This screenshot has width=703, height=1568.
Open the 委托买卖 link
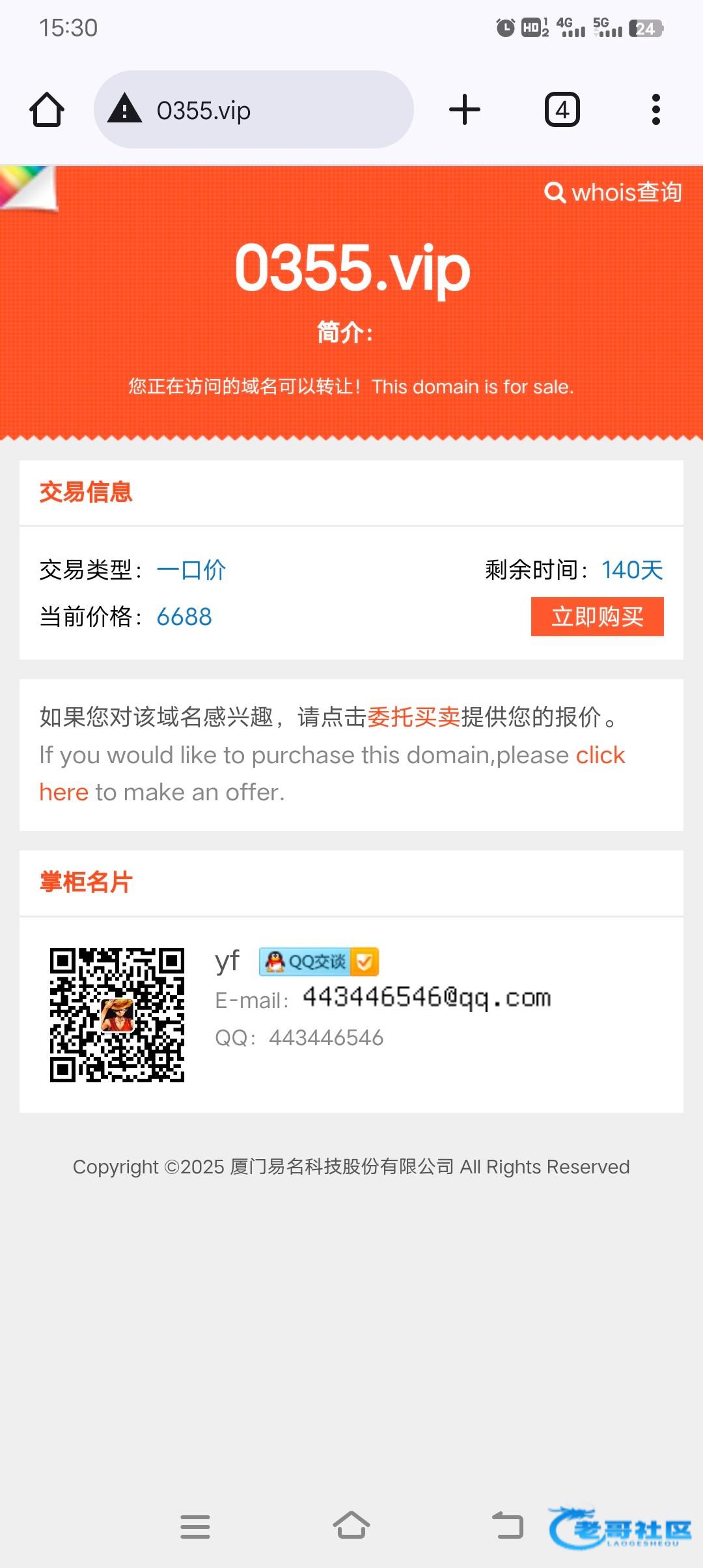tap(413, 717)
